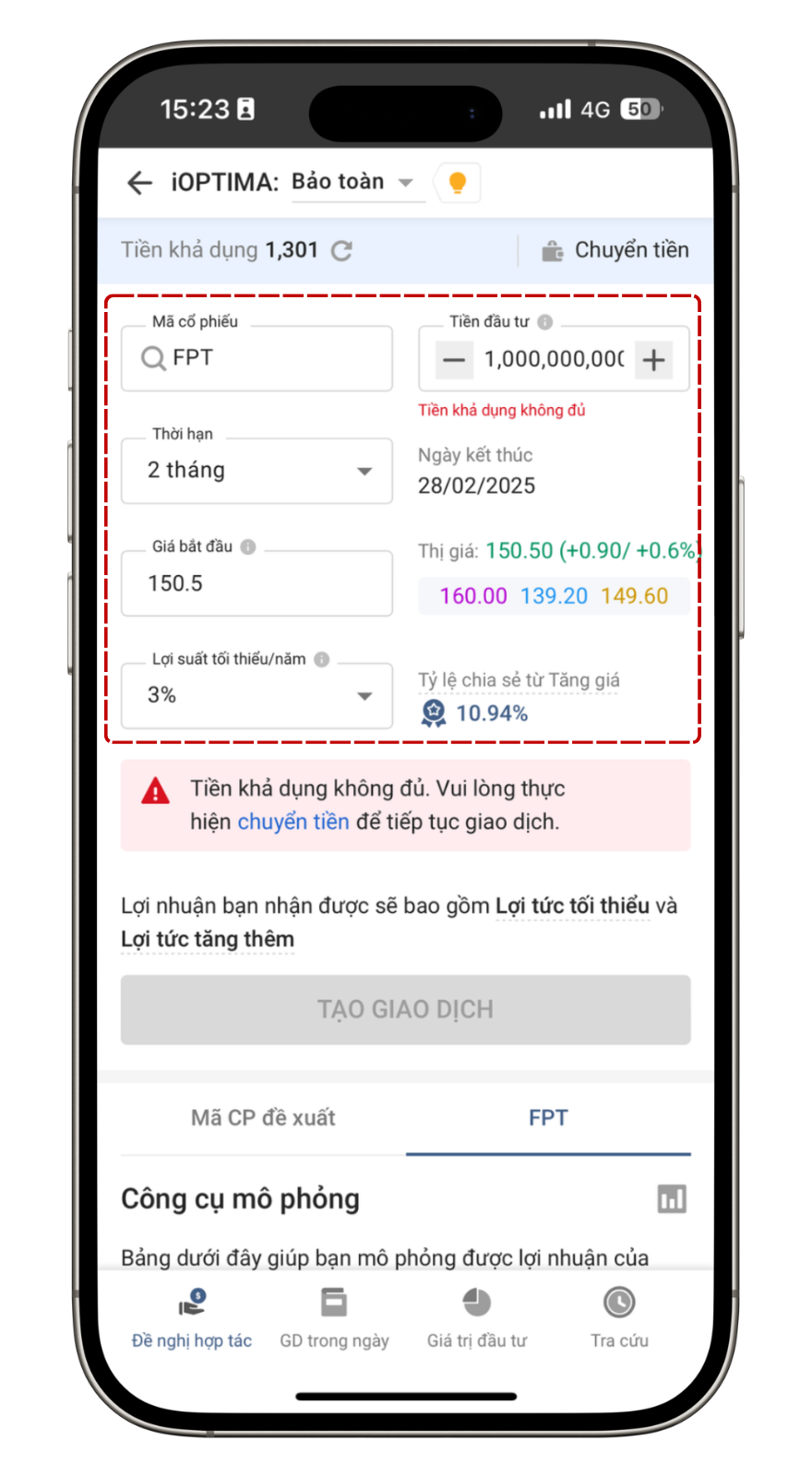
Task: Open Chuyển tiền in the top bar
Action: [615, 250]
